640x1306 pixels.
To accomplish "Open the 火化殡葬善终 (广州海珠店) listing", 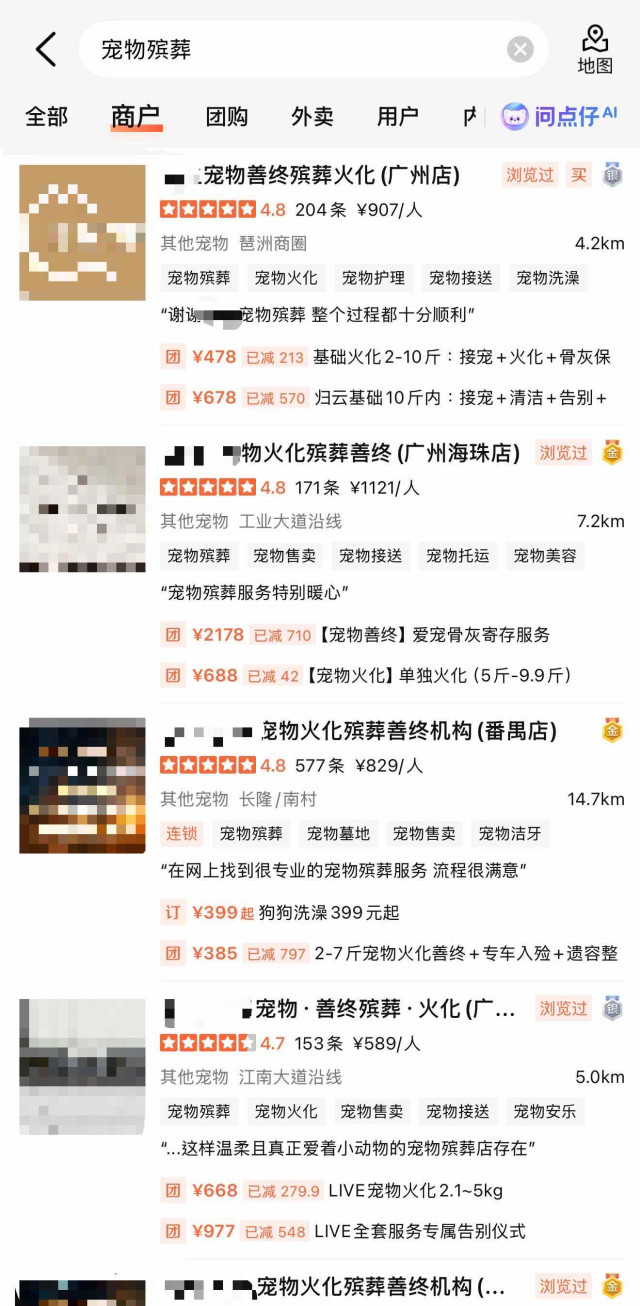I will point(380,454).
